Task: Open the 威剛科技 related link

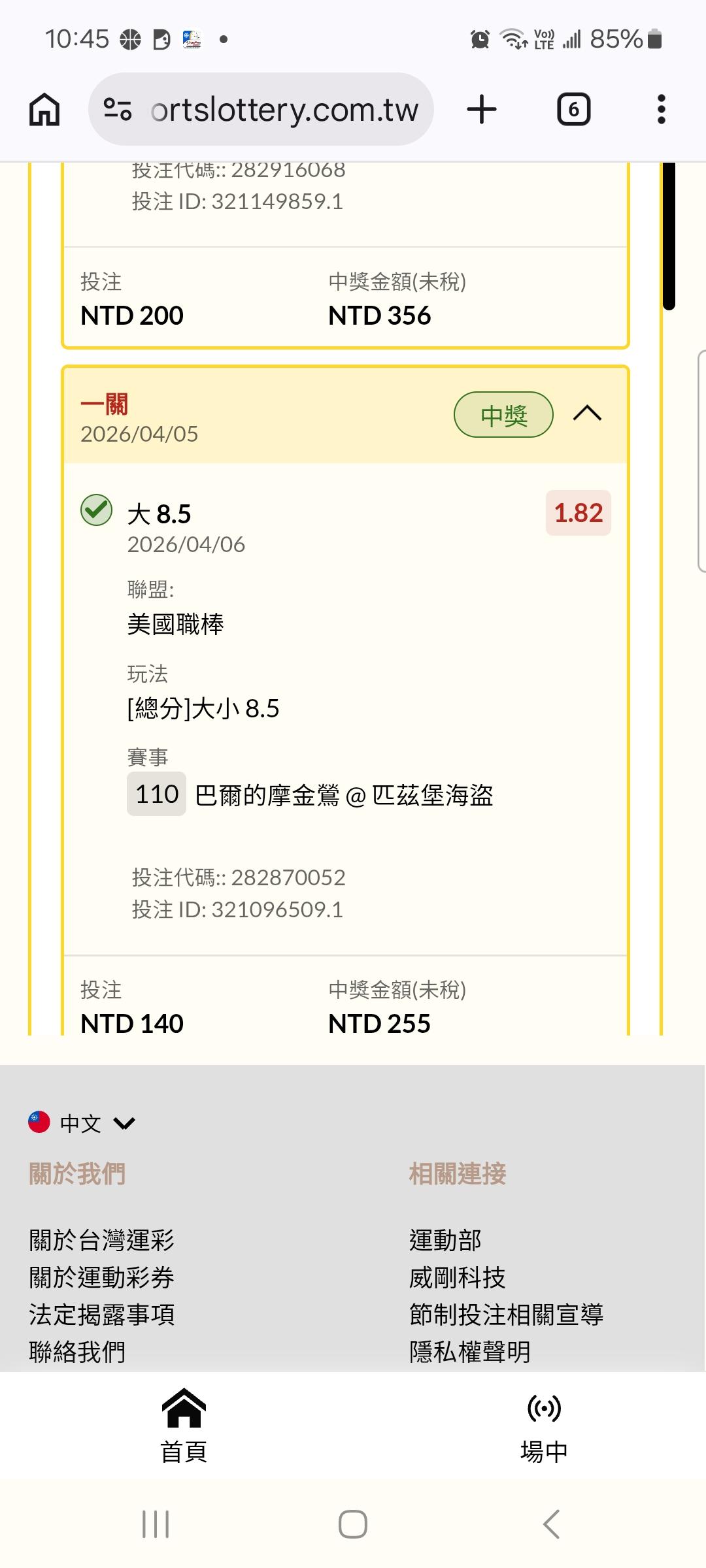Action: [x=457, y=1277]
